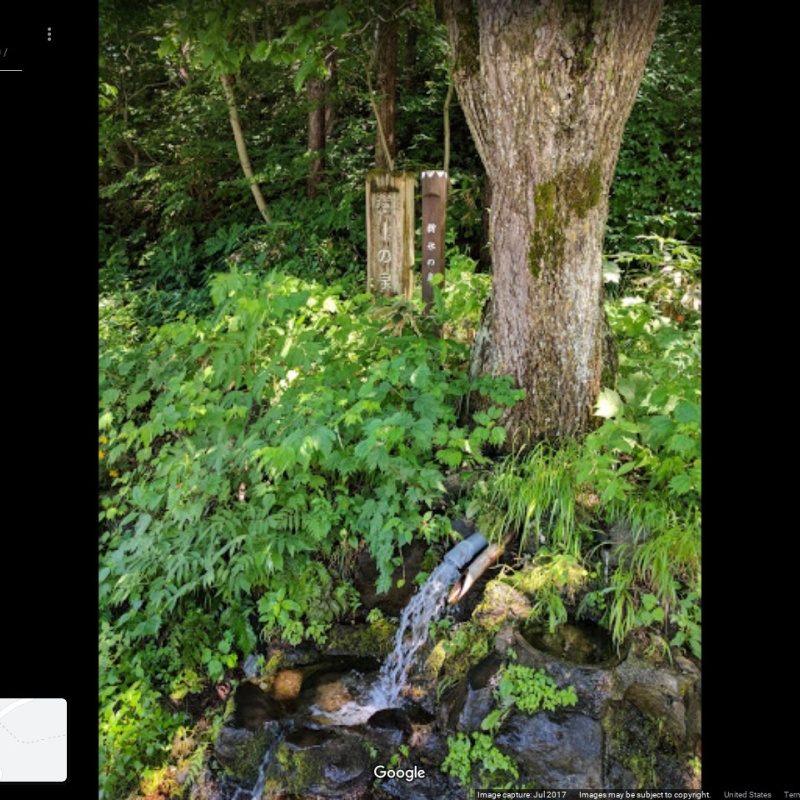Image resolution: width=800 pixels, height=800 pixels.
Task: Open the three-dot overflow menu
Action: click(x=49, y=34)
